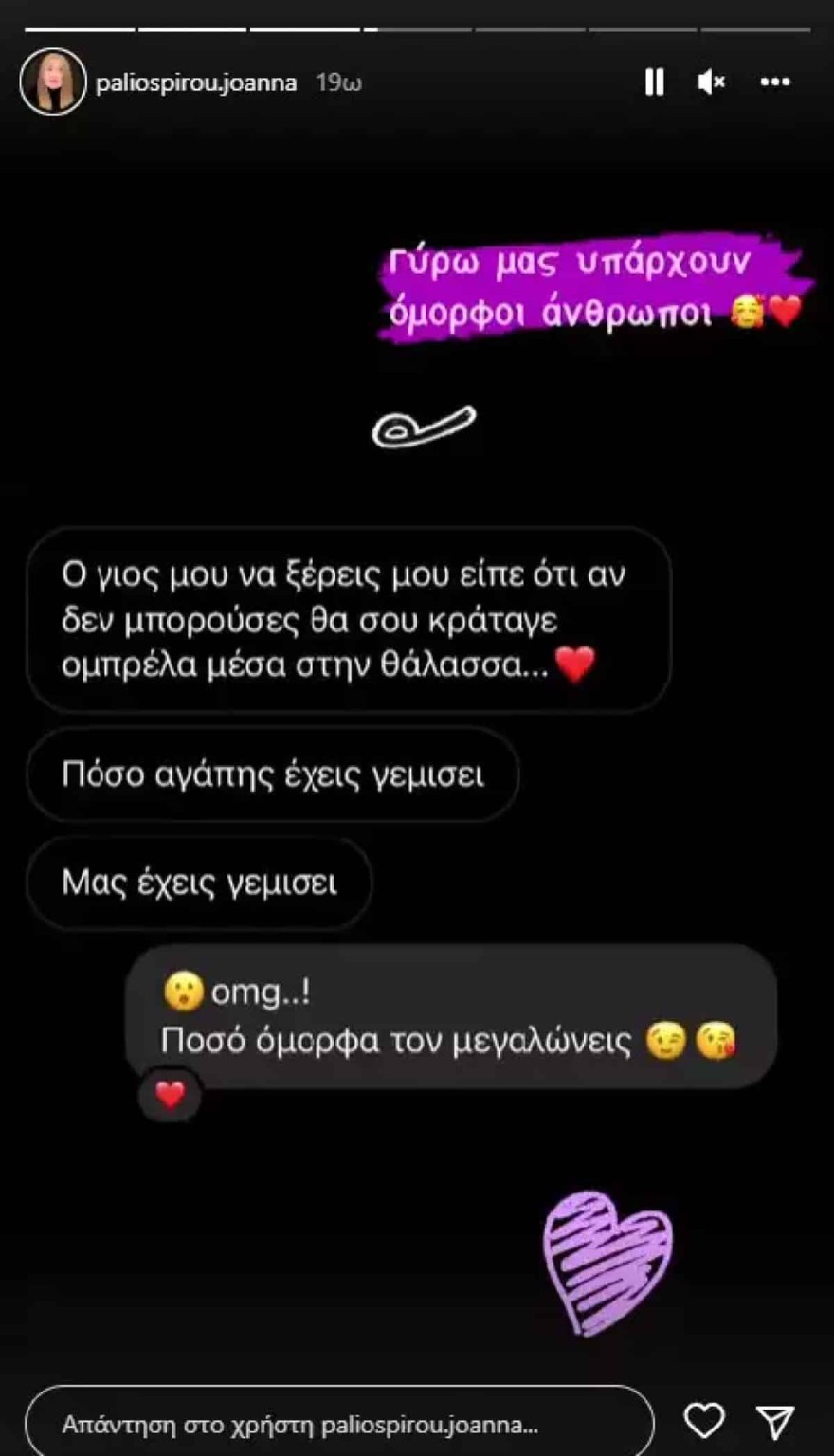Viewport: 834px width, 1456px height.
Task: Pause the story playback
Action: click(x=653, y=82)
